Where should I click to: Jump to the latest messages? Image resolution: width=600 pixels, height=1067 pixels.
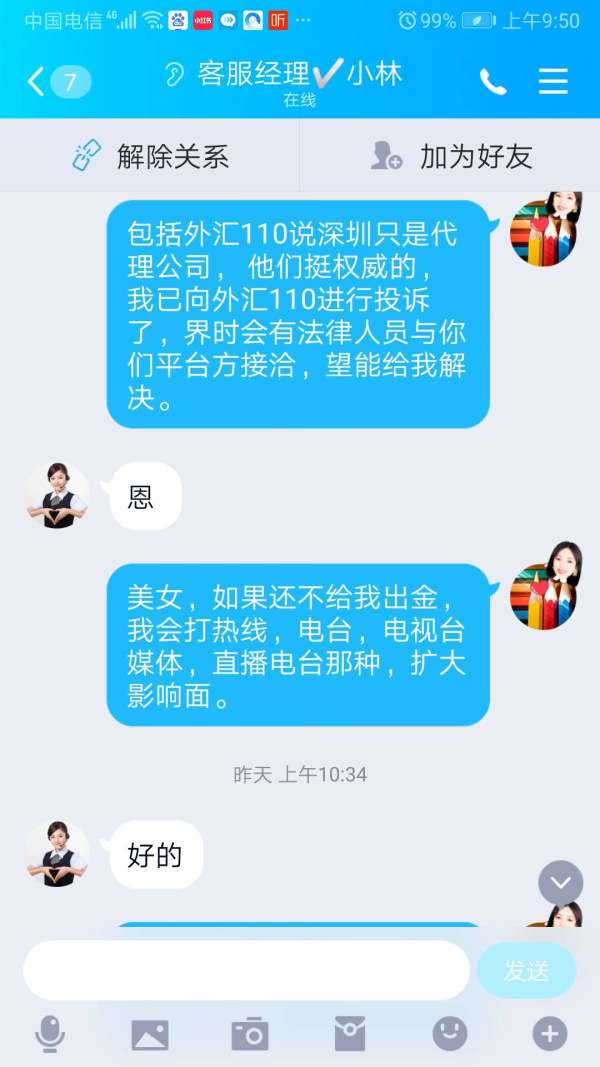point(561,883)
